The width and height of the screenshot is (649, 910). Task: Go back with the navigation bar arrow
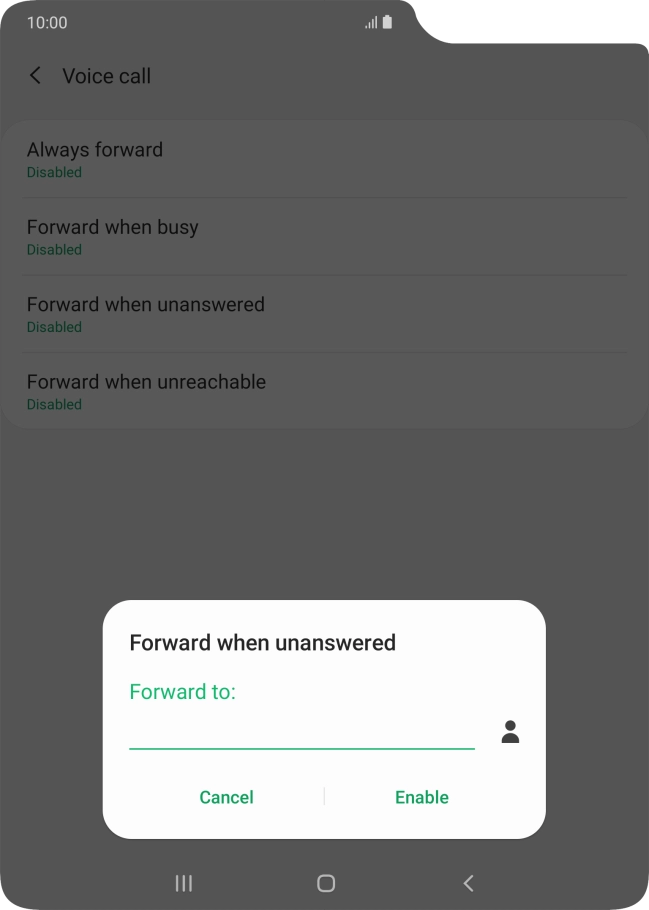pyautogui.click(x=468, y=883)
